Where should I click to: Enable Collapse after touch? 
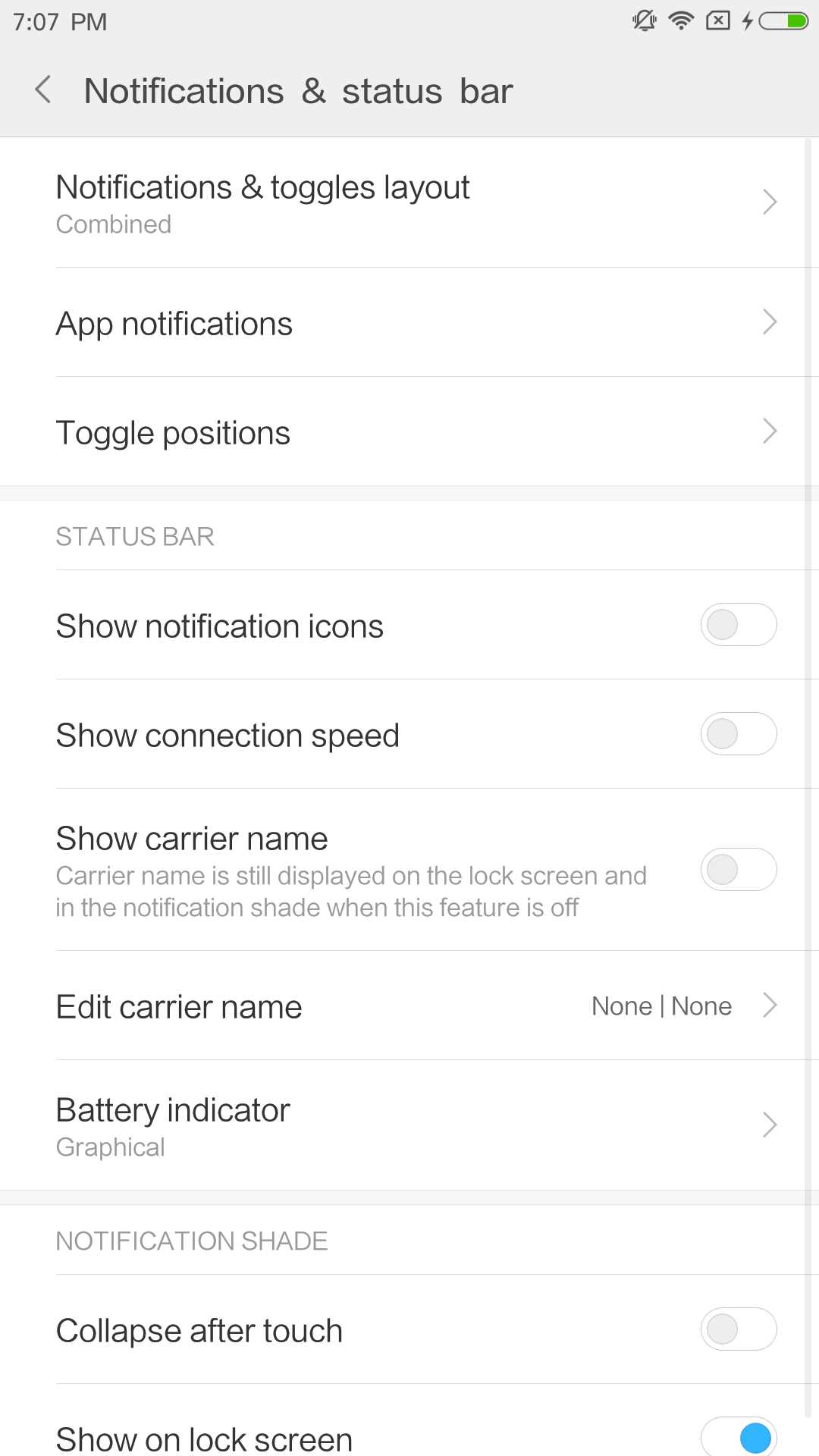(x=738, y=1329)
